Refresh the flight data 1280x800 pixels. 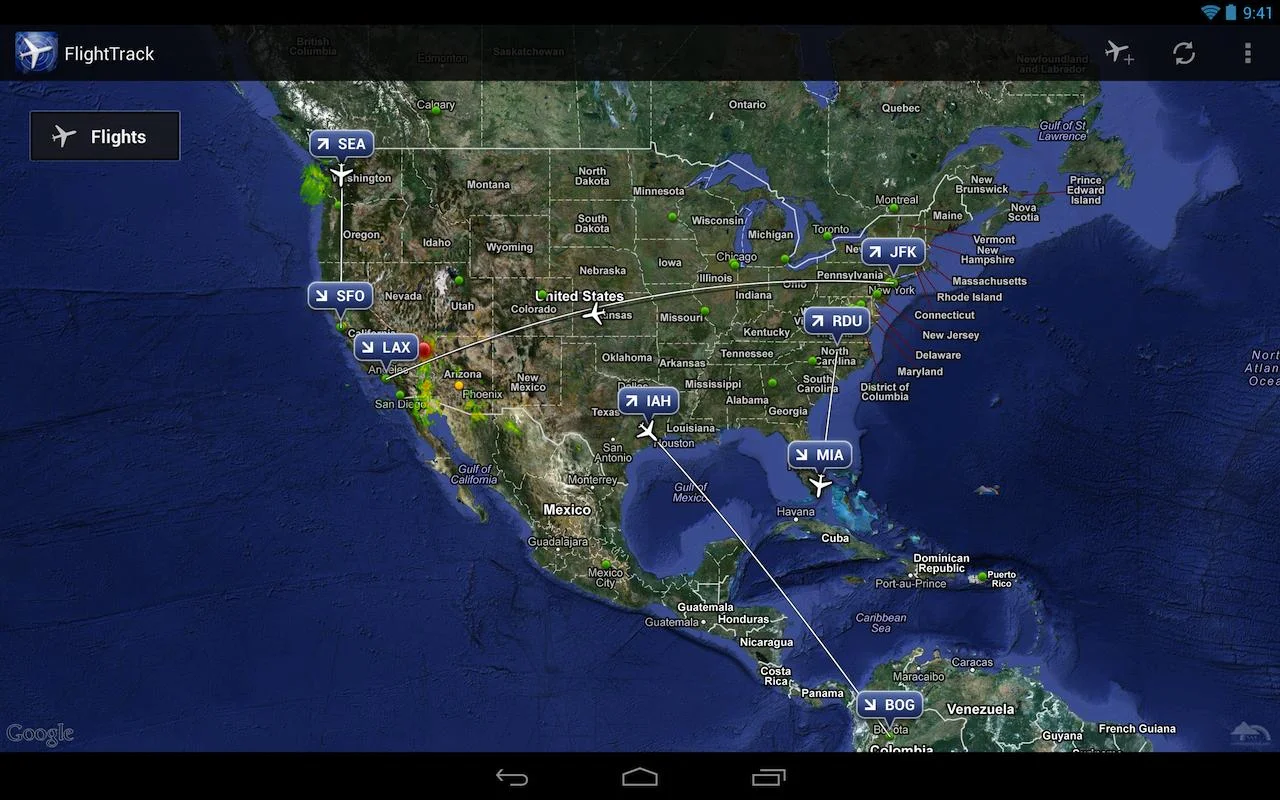1184,53
